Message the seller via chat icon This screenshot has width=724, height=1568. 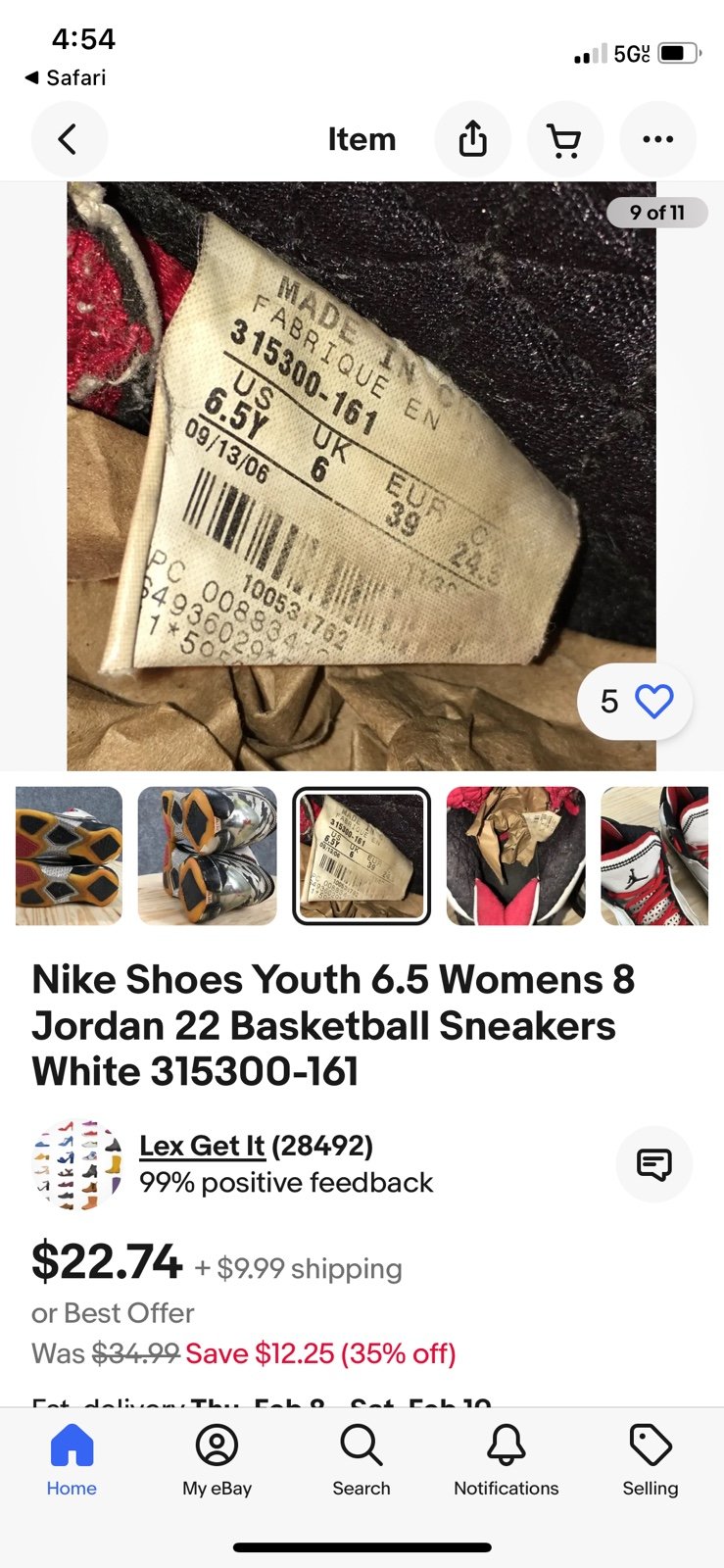pos(654,1164)
